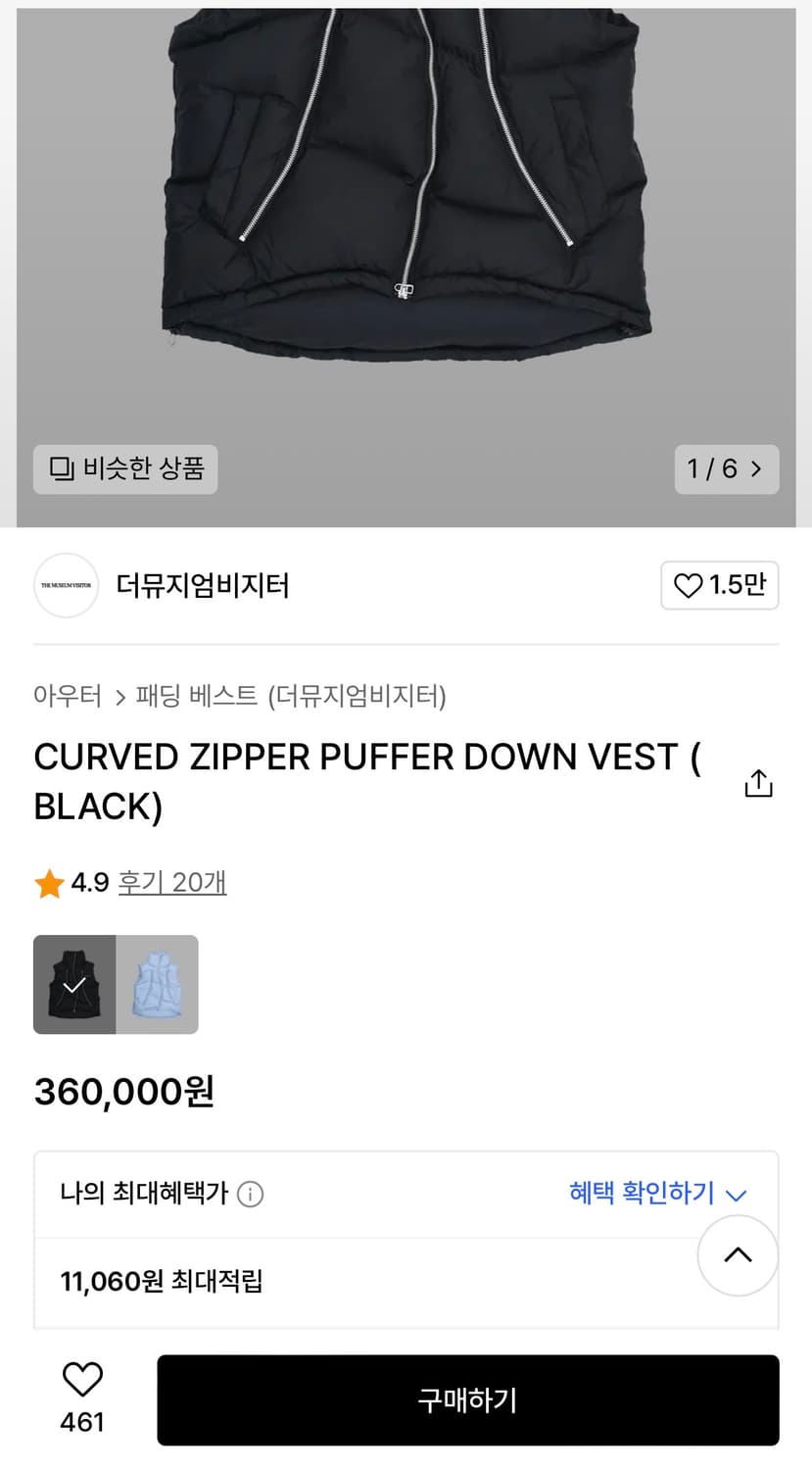Tap the share icon next to product title

click(758, 782)
